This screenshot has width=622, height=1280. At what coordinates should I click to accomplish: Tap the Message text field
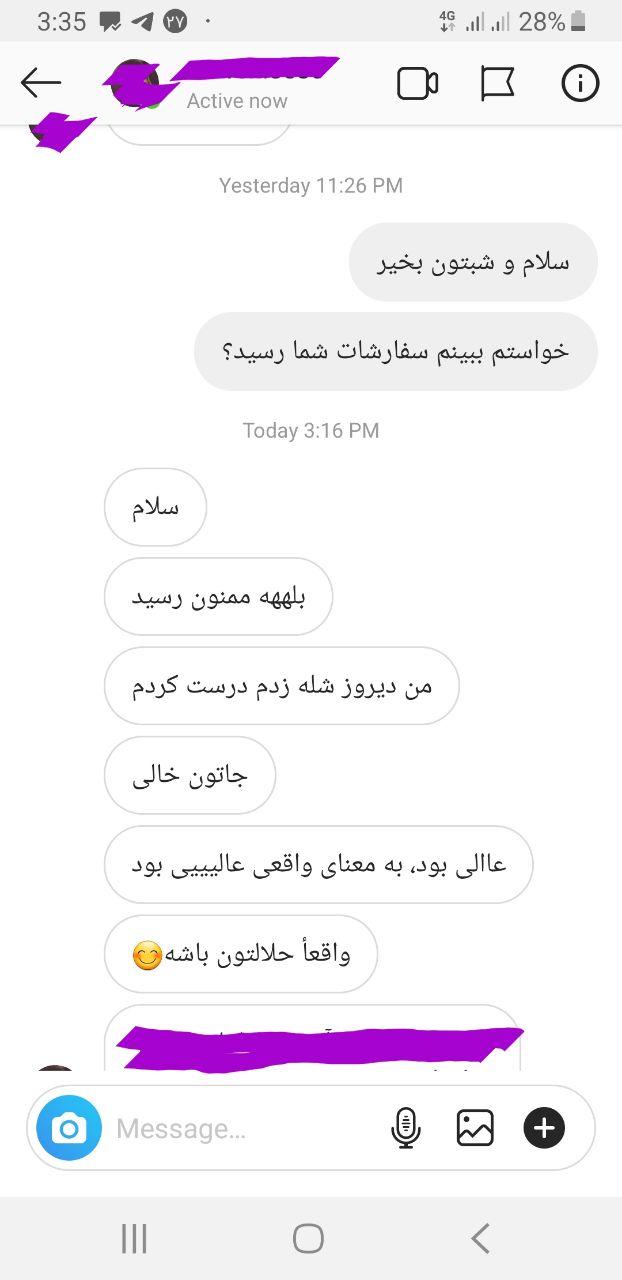click(240, 1129)
